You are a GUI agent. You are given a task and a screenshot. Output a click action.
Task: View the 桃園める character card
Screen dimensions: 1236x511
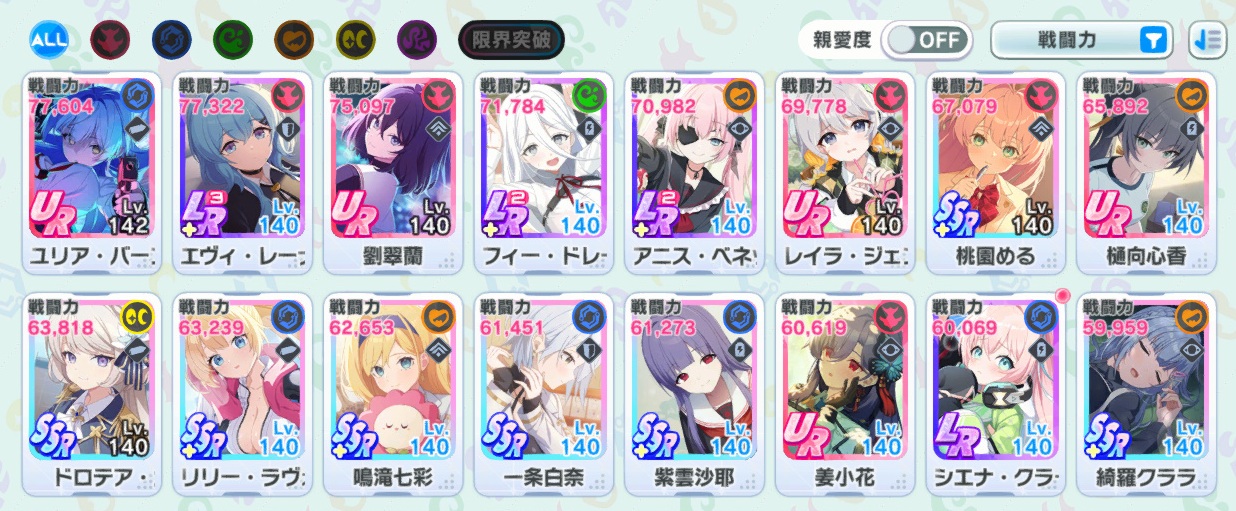[x=994, y=172]
